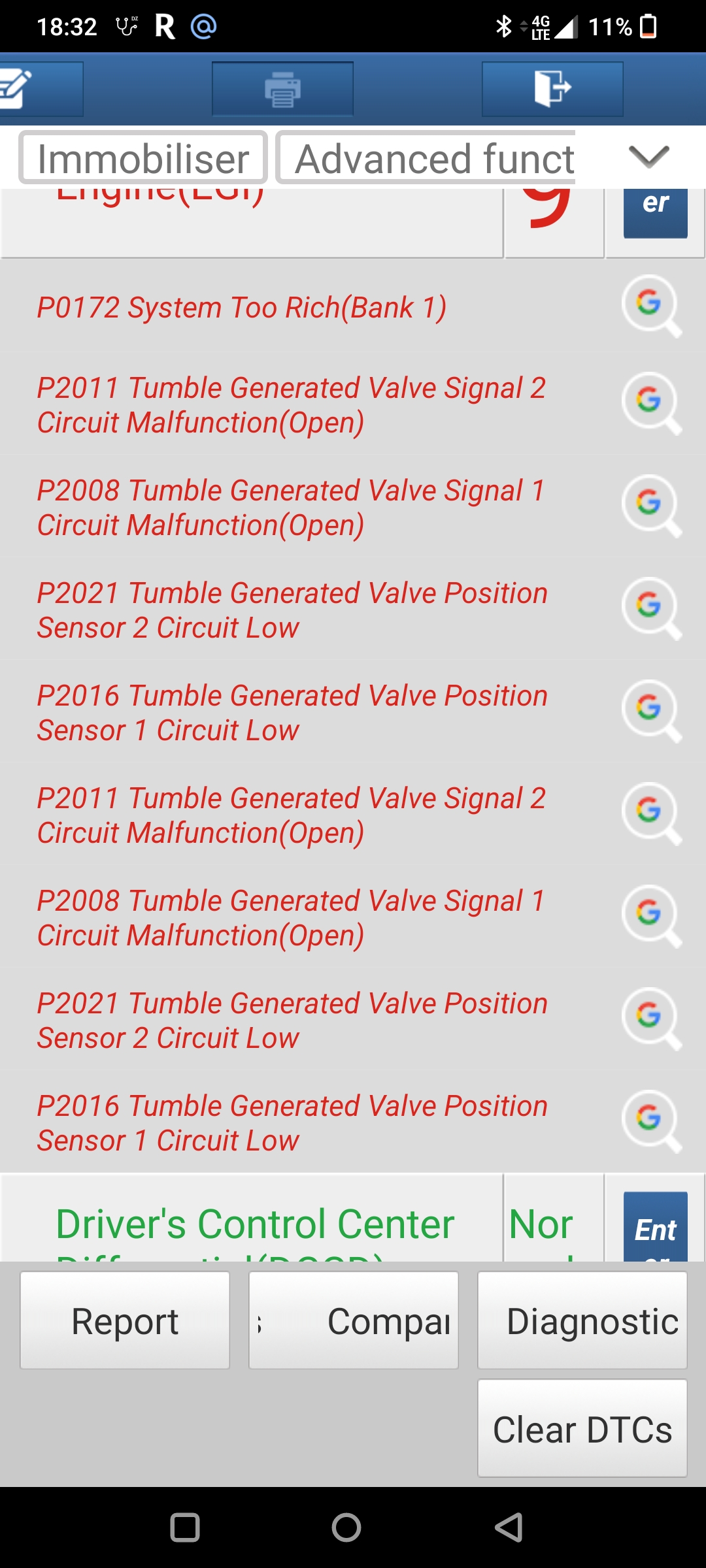Go to the home screen
Viewport: 706px width, 1568px height.
click(346, 1527)
